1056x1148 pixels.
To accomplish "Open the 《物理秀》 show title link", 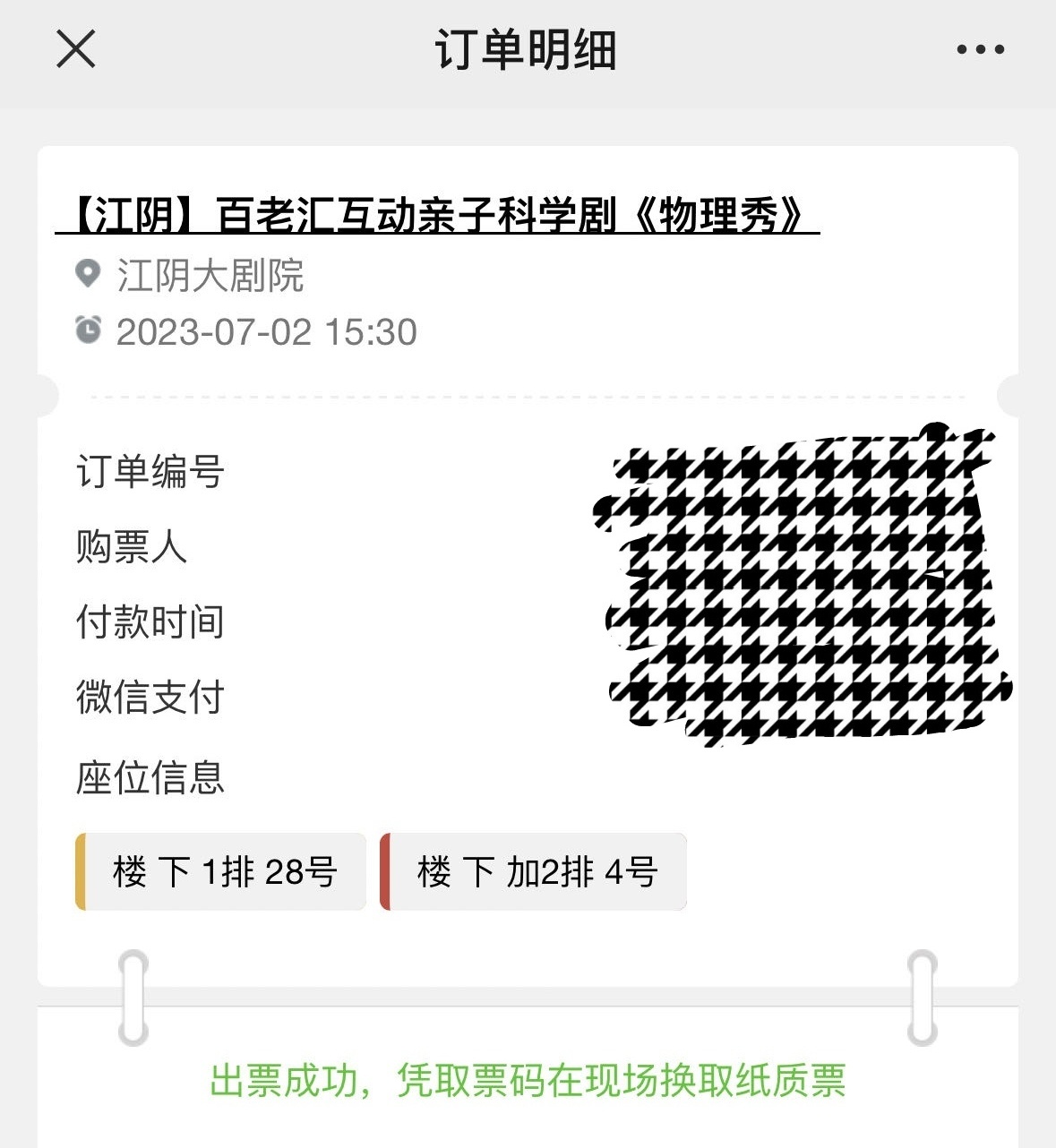I will pos(437,216).
